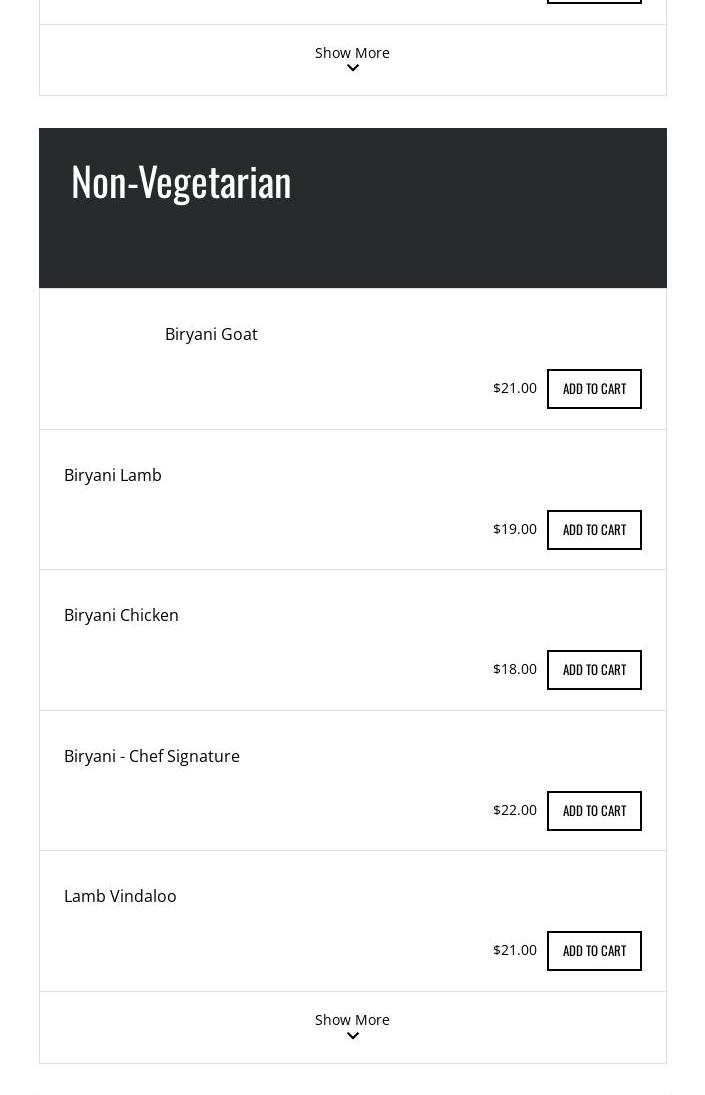Add Lamb Vindaloo to cart

point(594,951)
